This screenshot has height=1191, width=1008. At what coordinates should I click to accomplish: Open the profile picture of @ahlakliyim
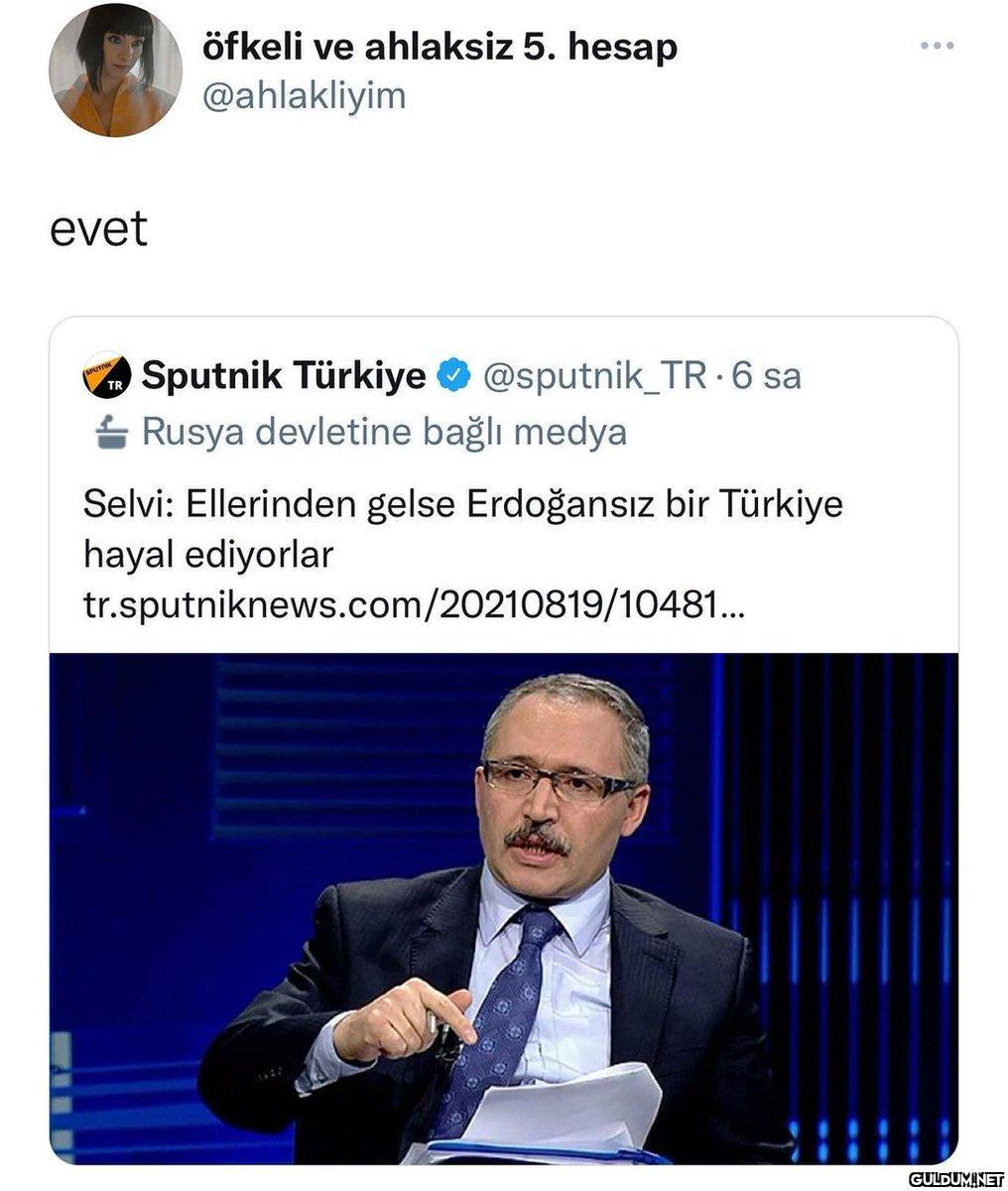click(x=116, y=70)
